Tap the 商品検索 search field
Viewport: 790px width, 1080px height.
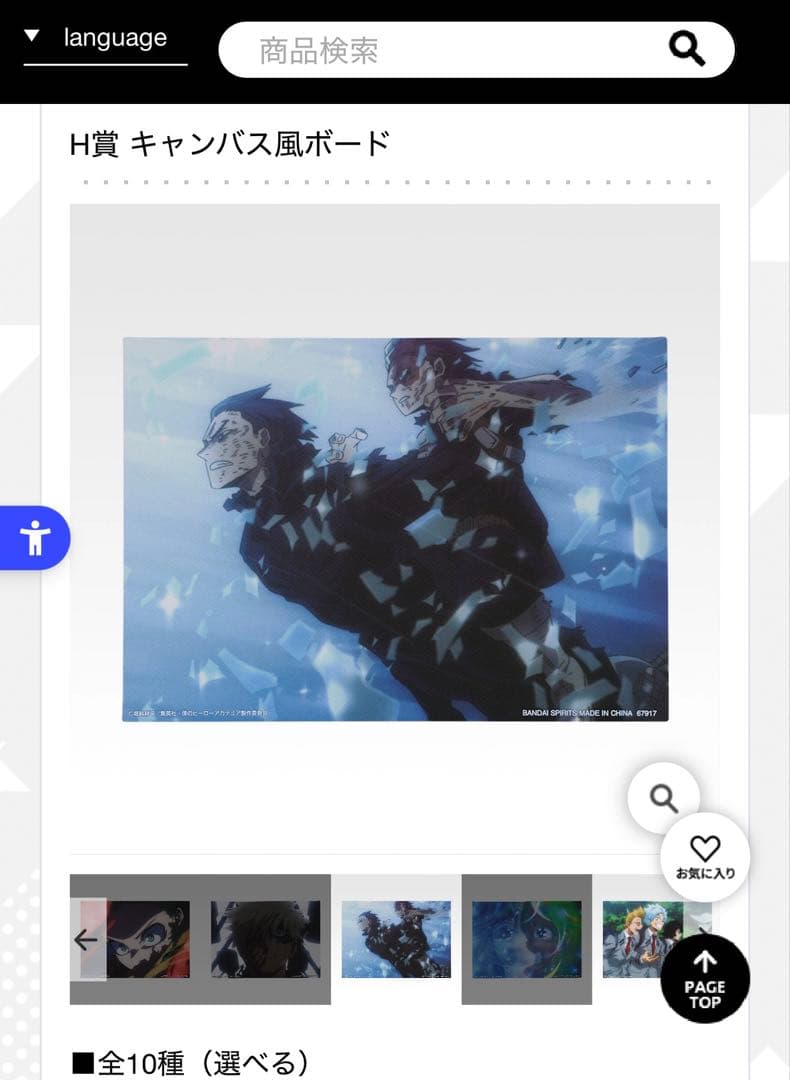(x=440, y=50)
